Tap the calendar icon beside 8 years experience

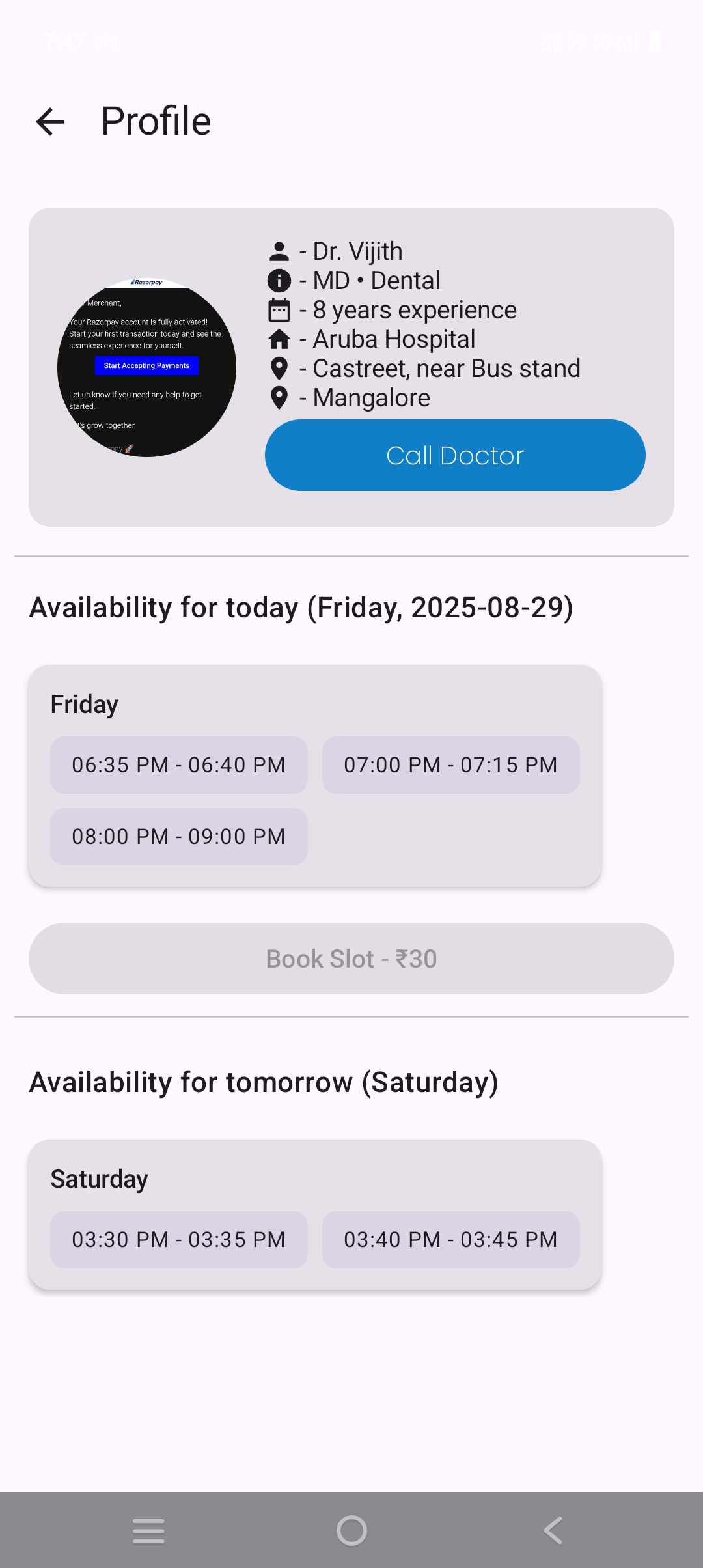(279, 310)
